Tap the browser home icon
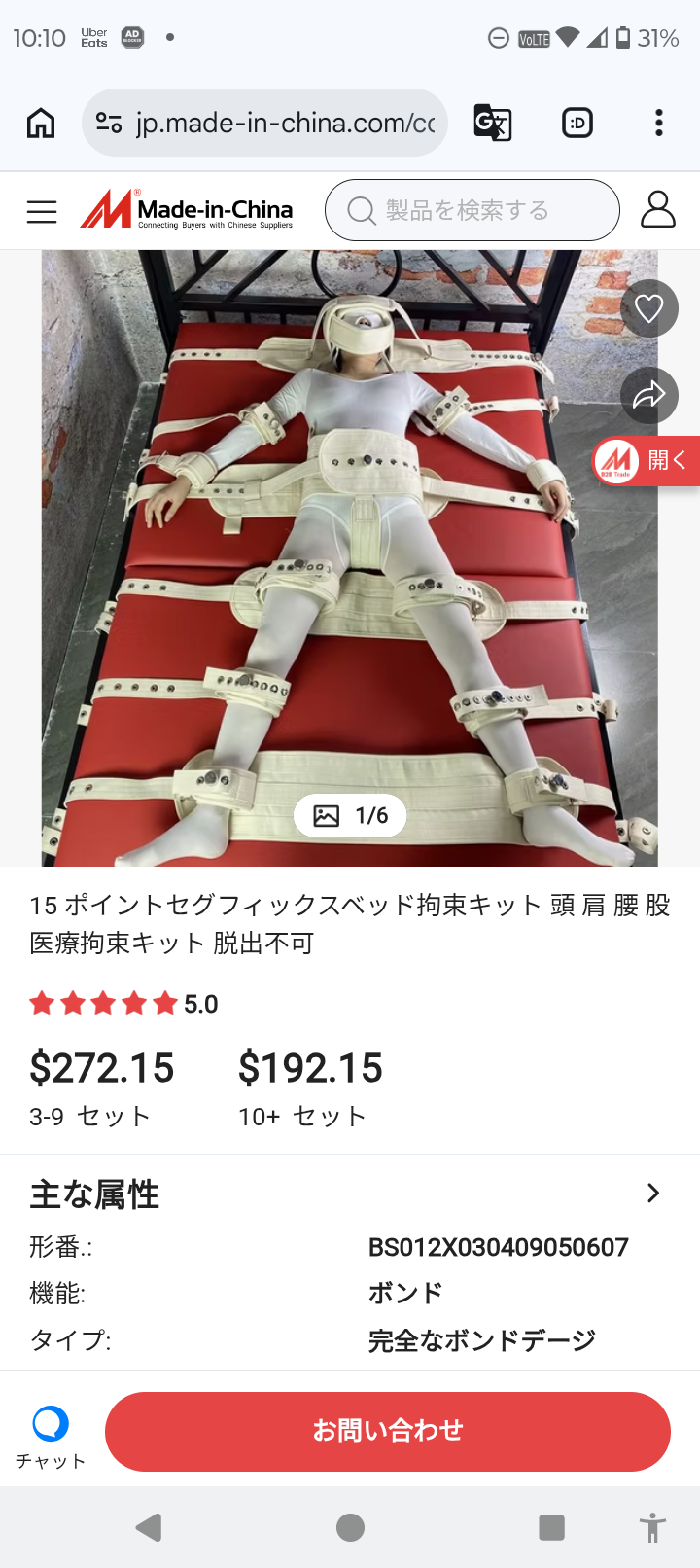 41,124
